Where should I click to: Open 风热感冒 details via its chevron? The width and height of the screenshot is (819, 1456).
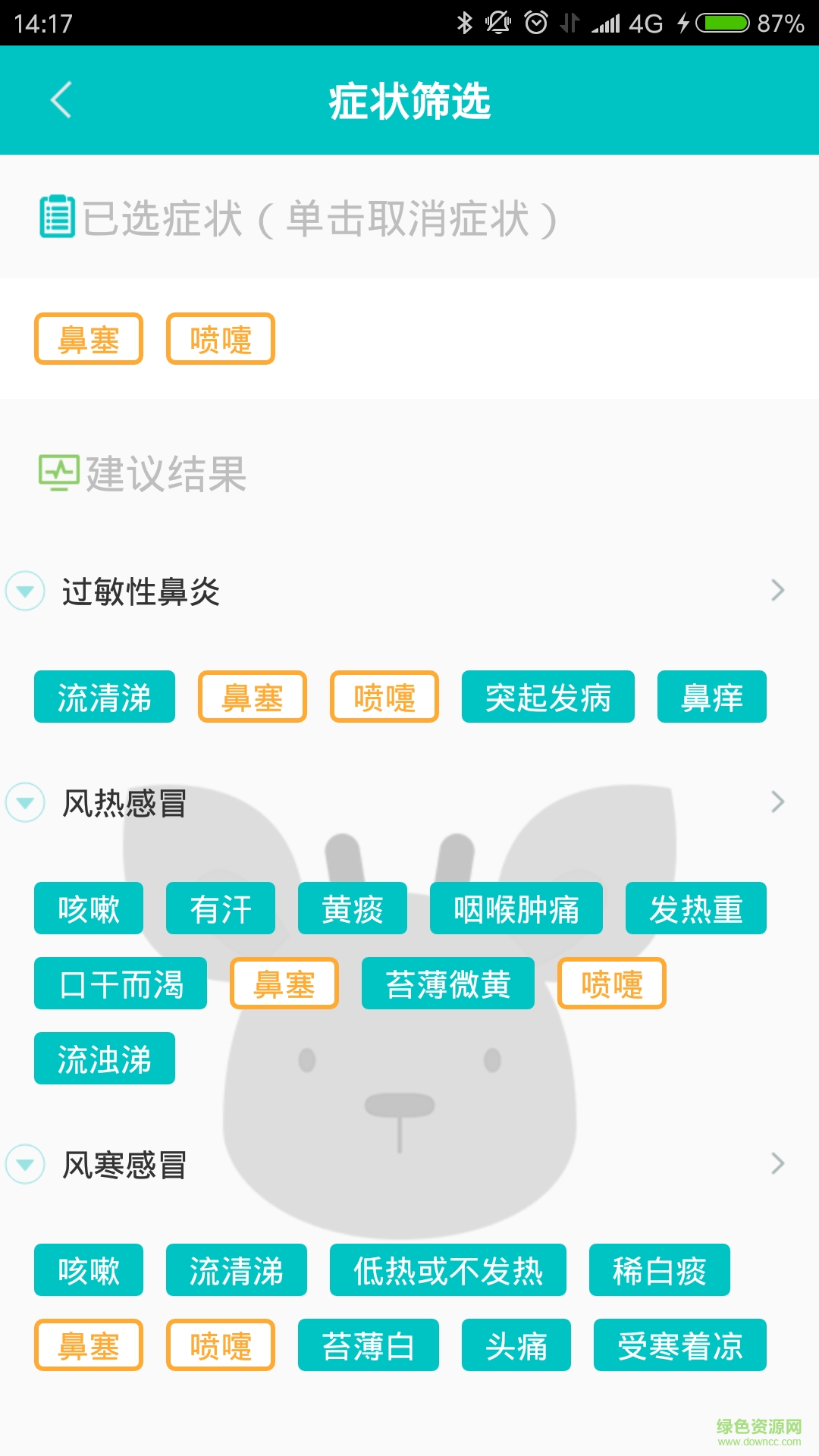click(x=777, y=802)
